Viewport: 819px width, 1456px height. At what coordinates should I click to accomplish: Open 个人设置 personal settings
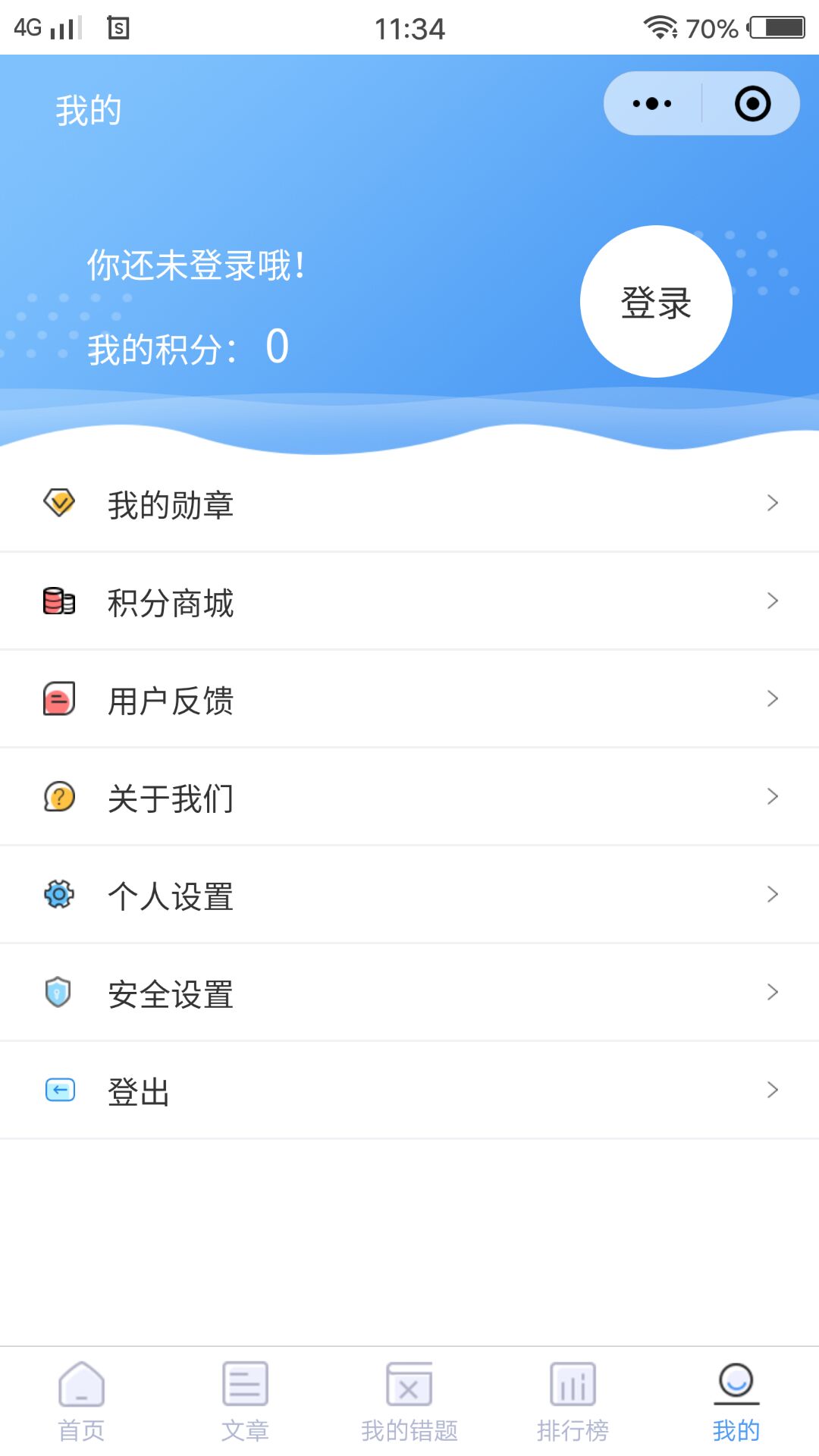tap(409, 896)
